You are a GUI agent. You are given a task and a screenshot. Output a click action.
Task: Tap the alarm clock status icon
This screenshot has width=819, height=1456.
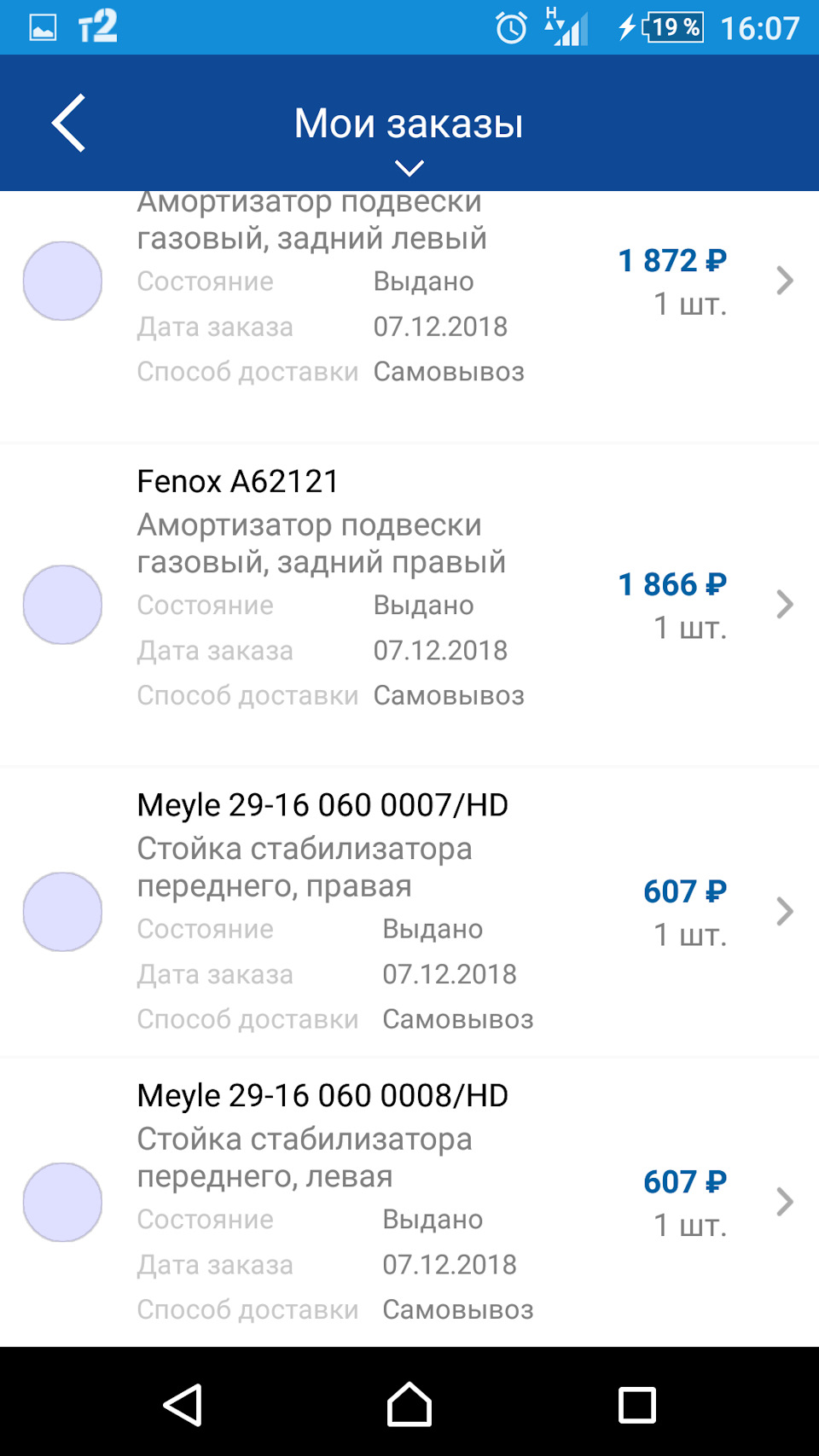coord(509,27)
